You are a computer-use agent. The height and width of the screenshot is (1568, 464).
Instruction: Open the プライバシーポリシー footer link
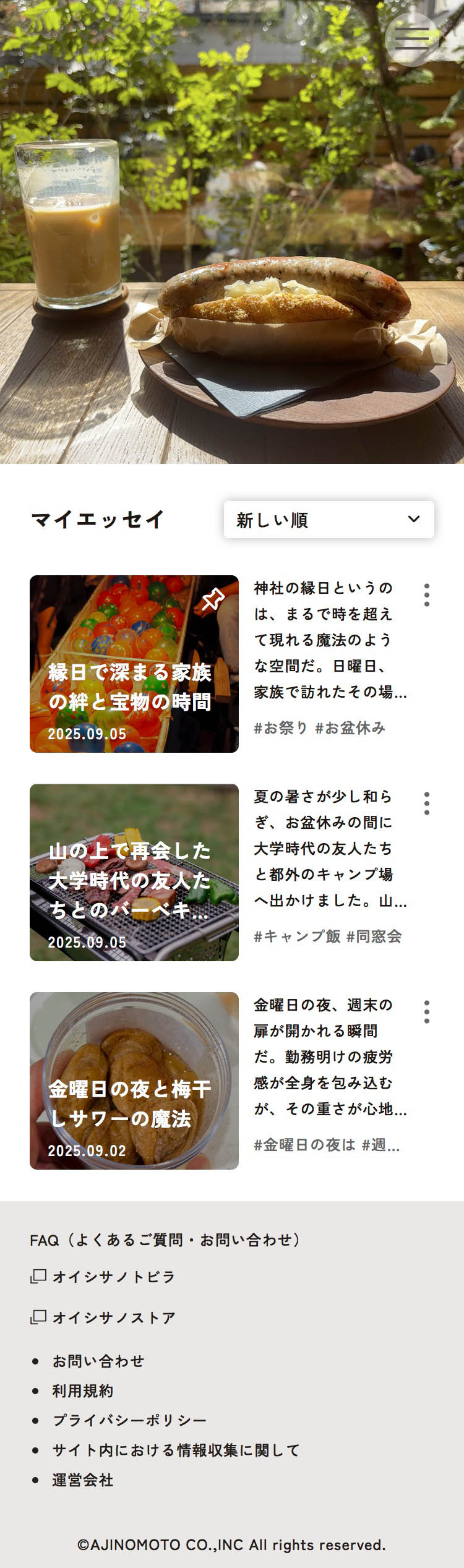point(129,1420)
